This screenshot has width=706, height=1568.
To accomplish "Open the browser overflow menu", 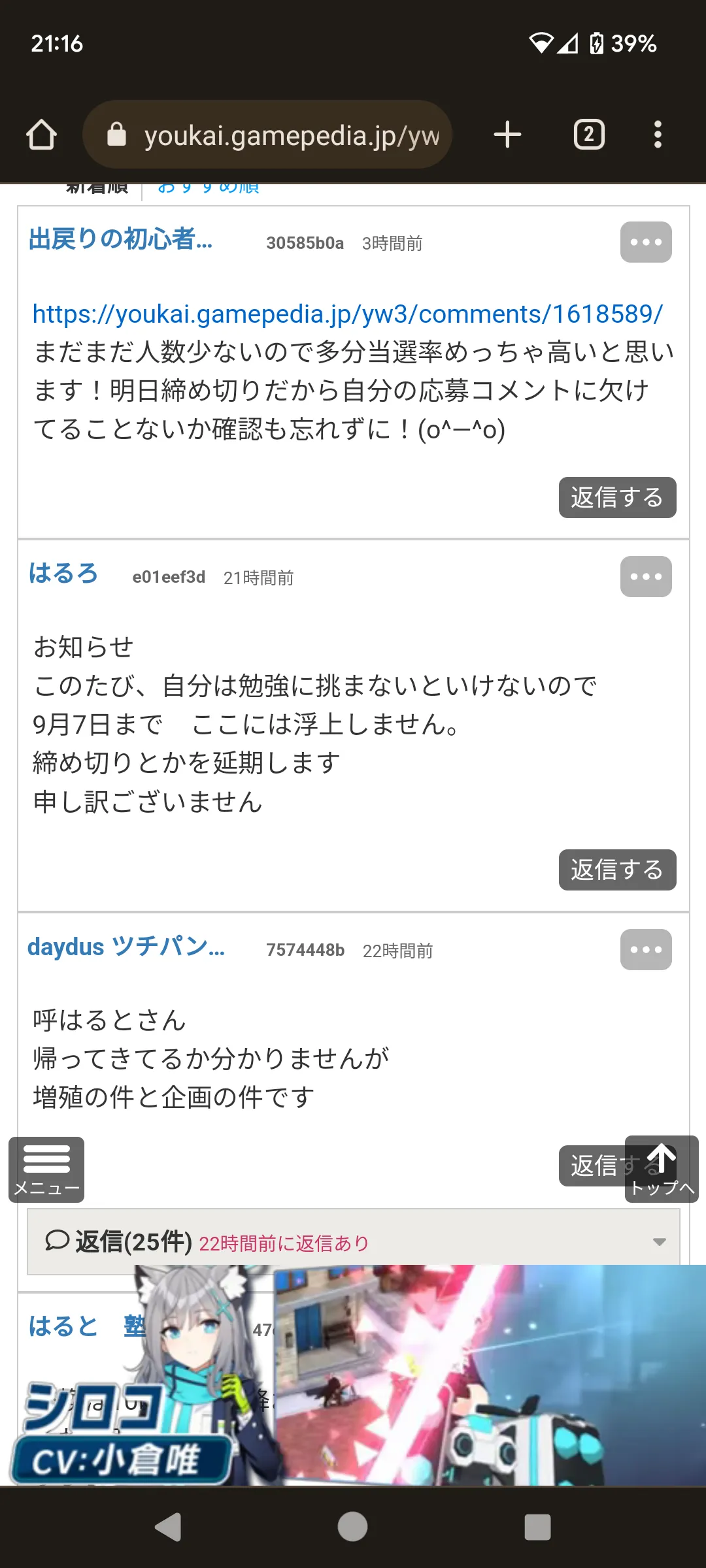I will coord(658,135).
